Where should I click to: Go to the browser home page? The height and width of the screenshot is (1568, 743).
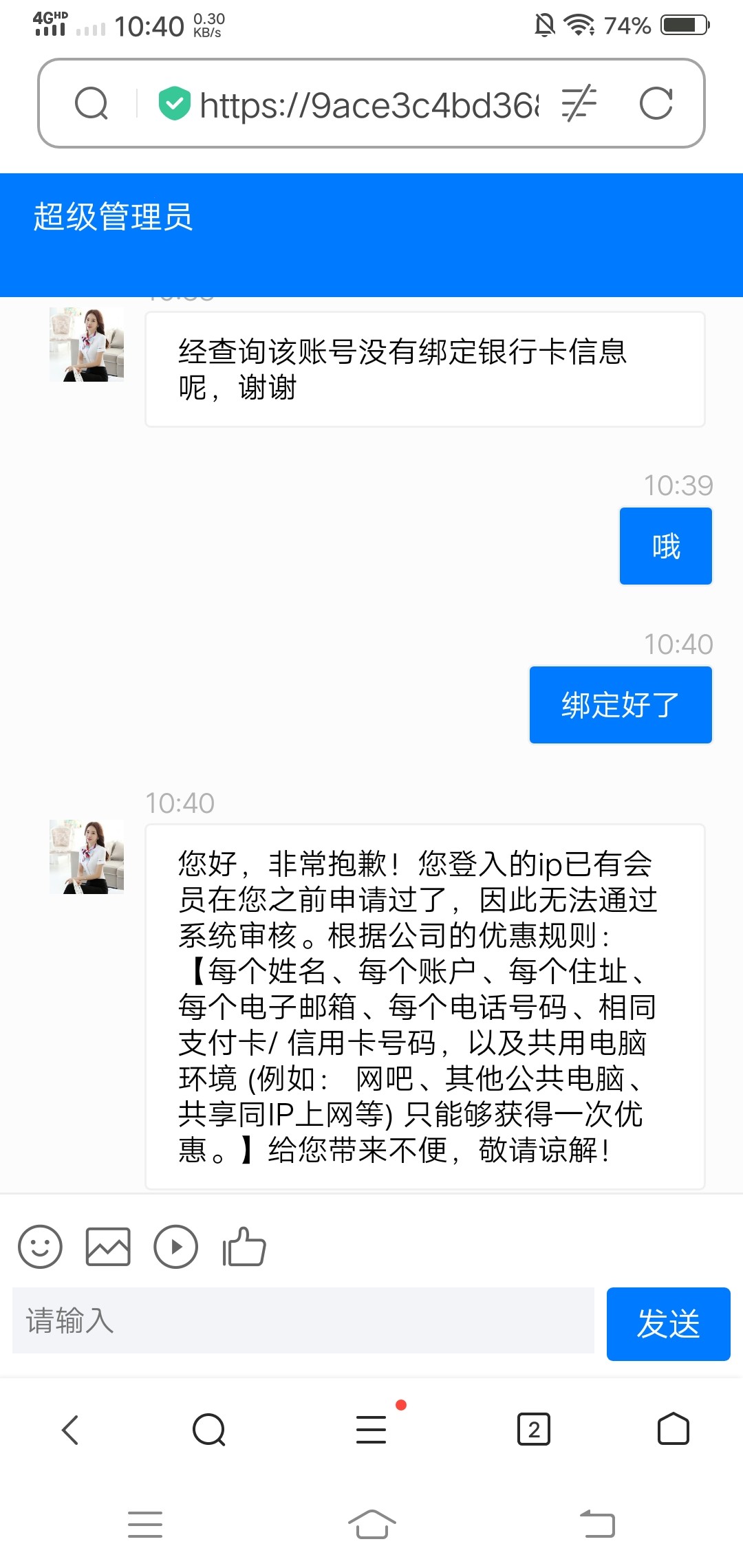(673, 1430)
